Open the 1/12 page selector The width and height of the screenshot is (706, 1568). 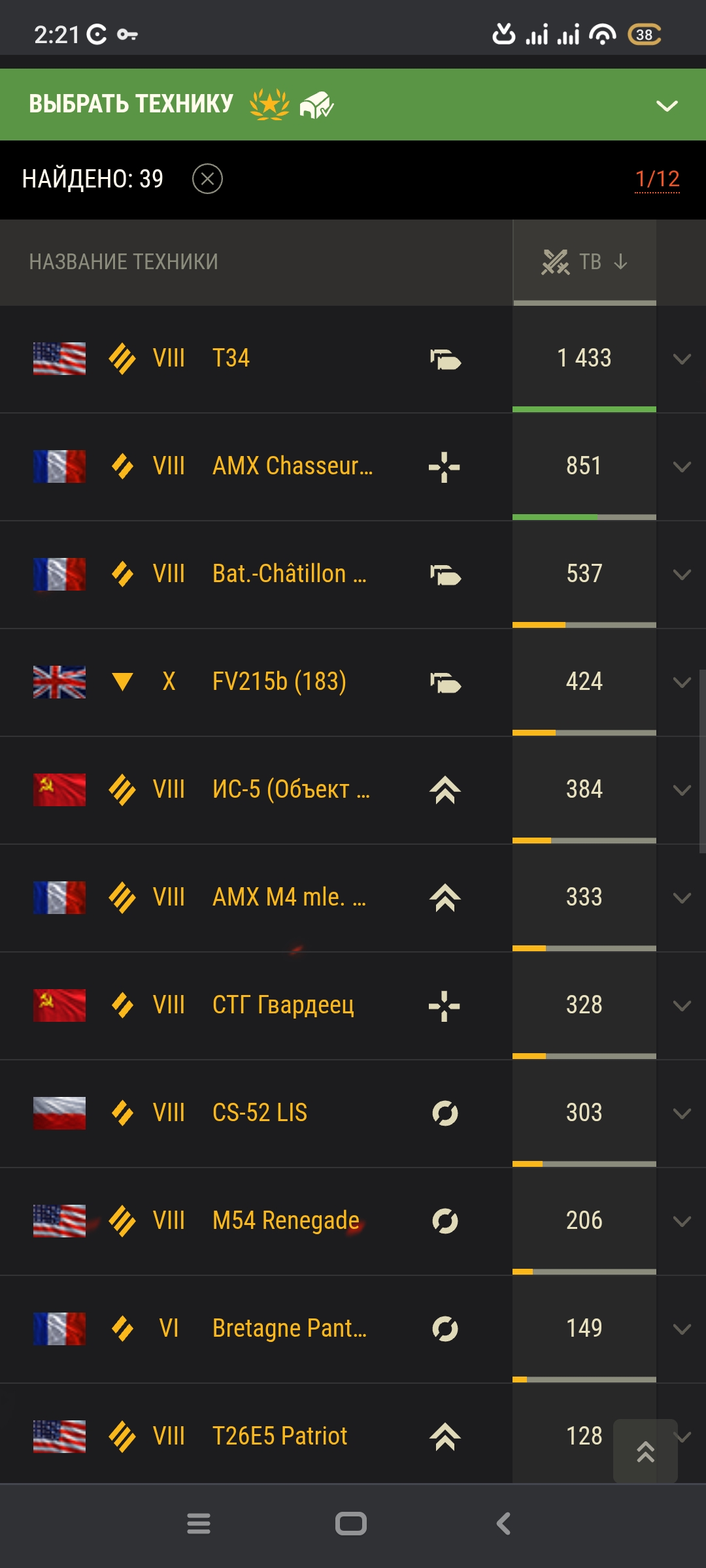(x=657, y=178)
